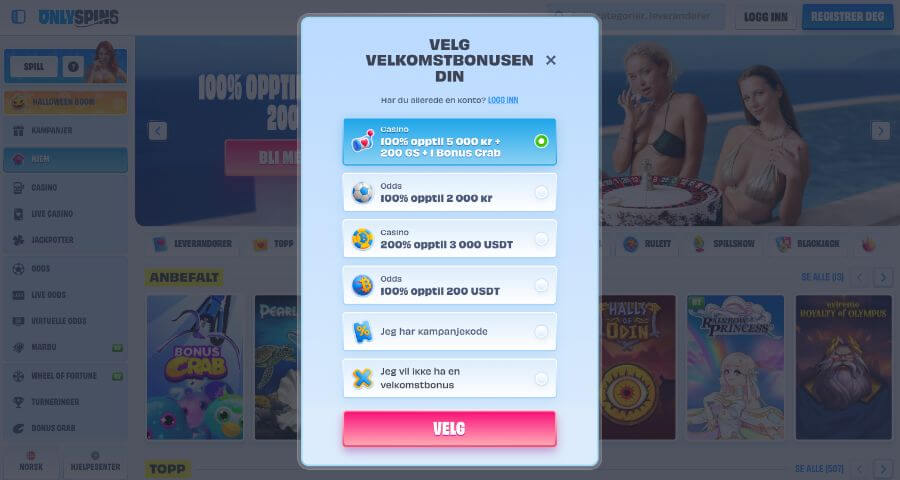Choose Casino 200% opptil 3 000 USDT
This screenshot has width=900, height=480.
(x=449, y=239)
